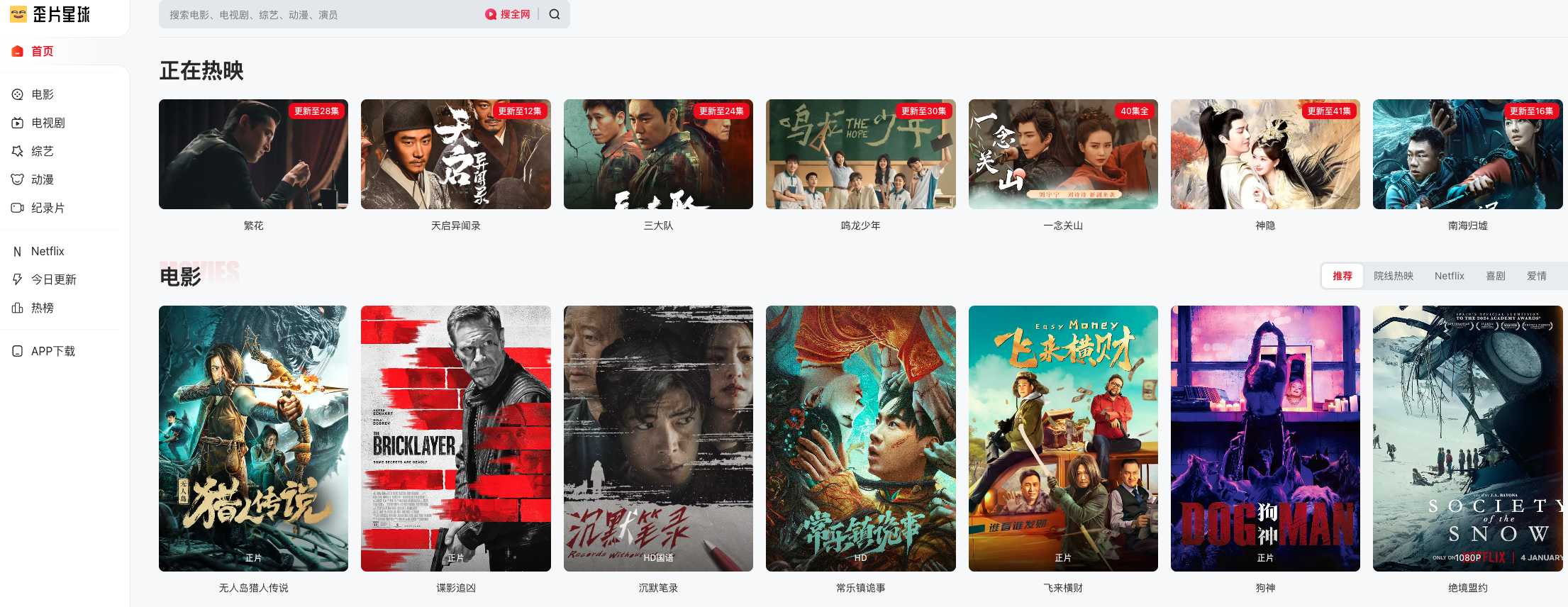Browse the 综艺 variety shows

(42, 151)
